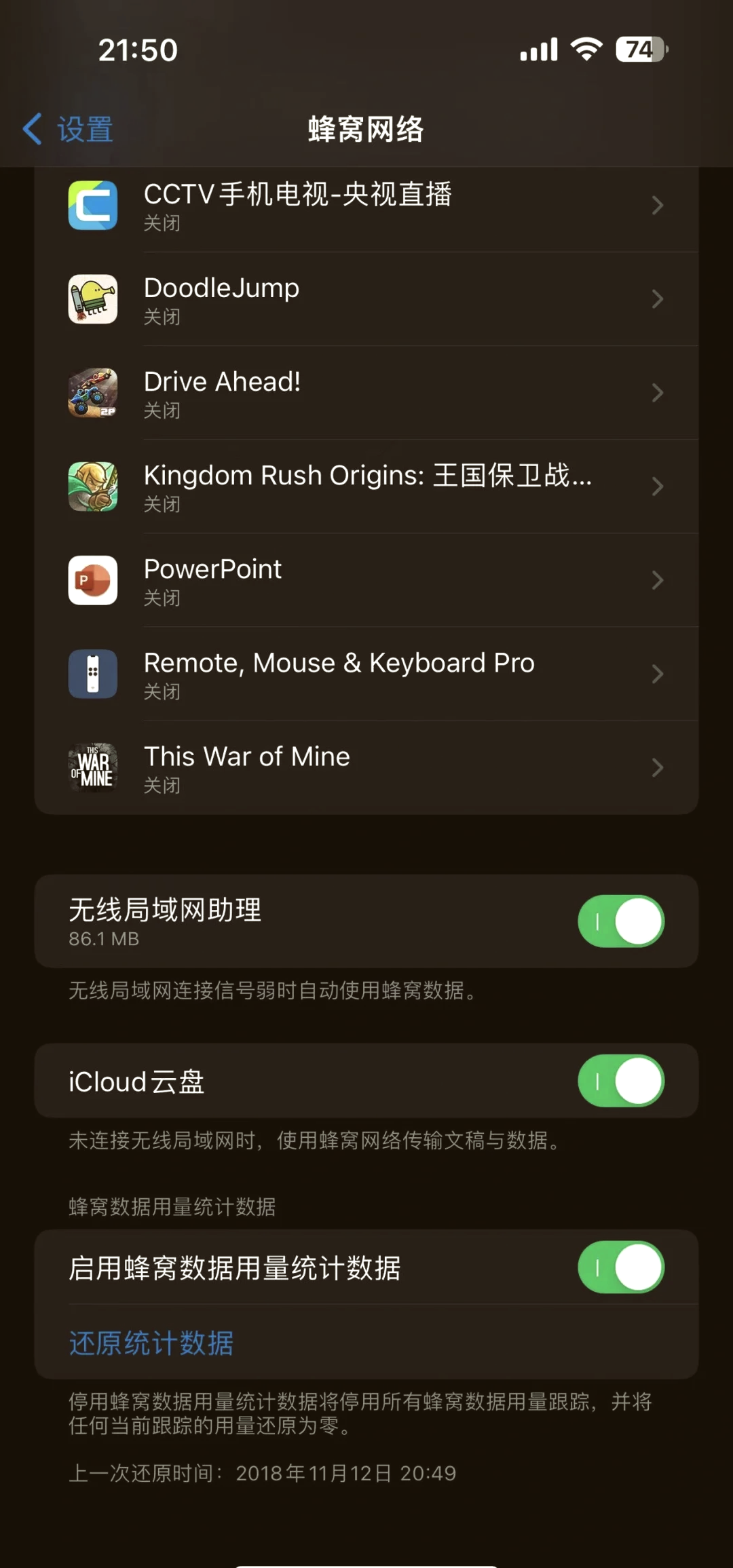Turn off 无线局域网助理 switch
The image size is (733, 1568).
pos(620,921)
